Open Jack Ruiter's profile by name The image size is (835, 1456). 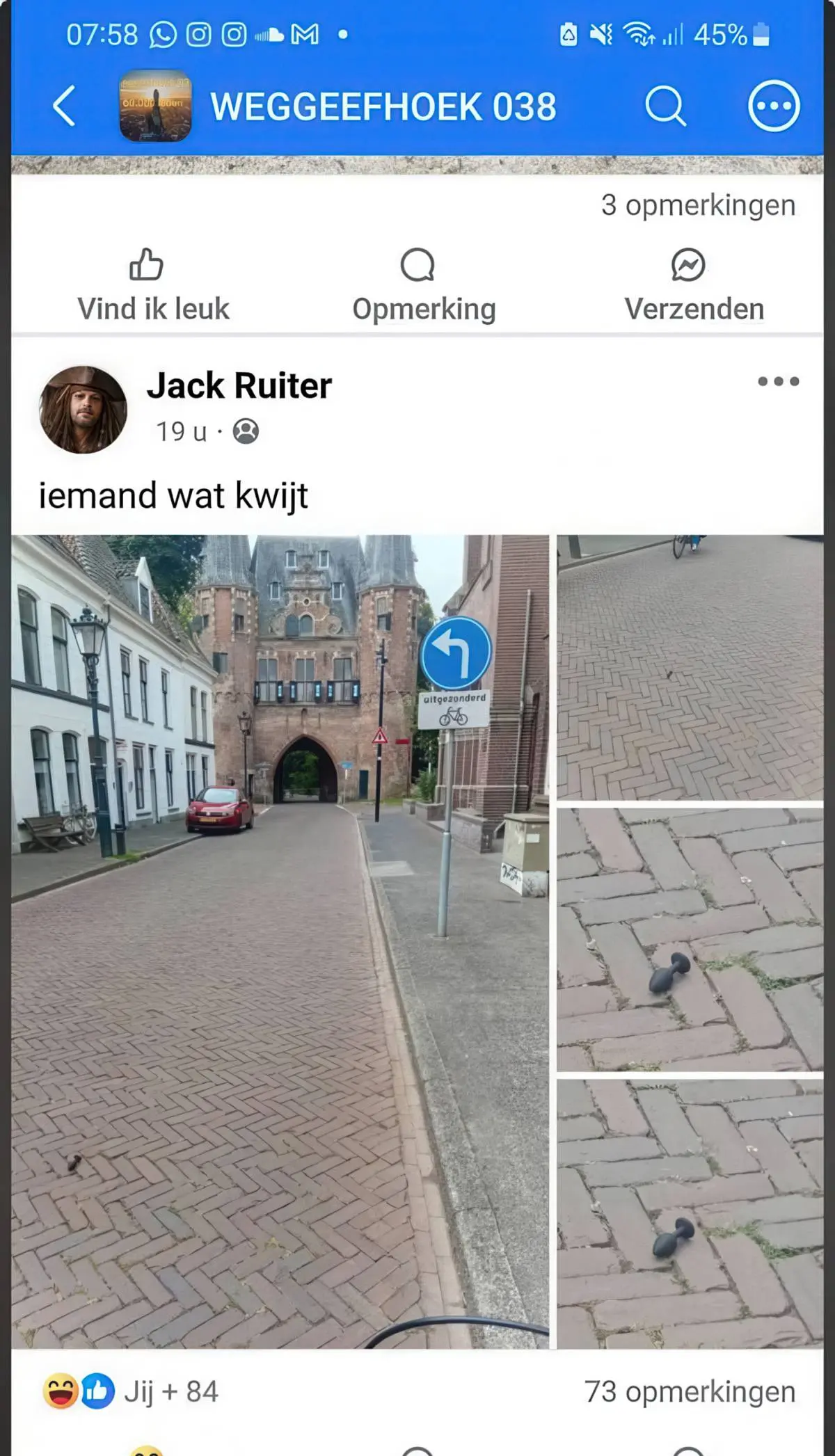pyautogui.click(x=239, y=385)
